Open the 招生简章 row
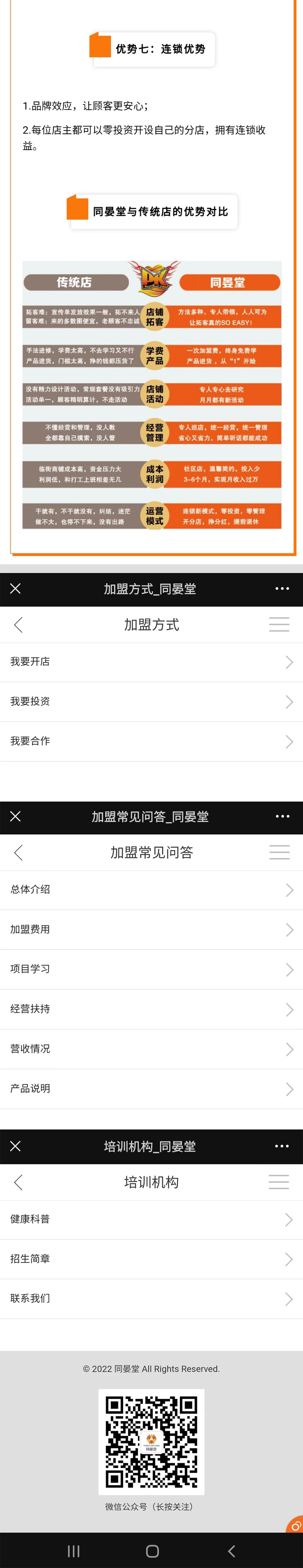303x1568 pixels. pyautogui.click(x=151, y=1258)
